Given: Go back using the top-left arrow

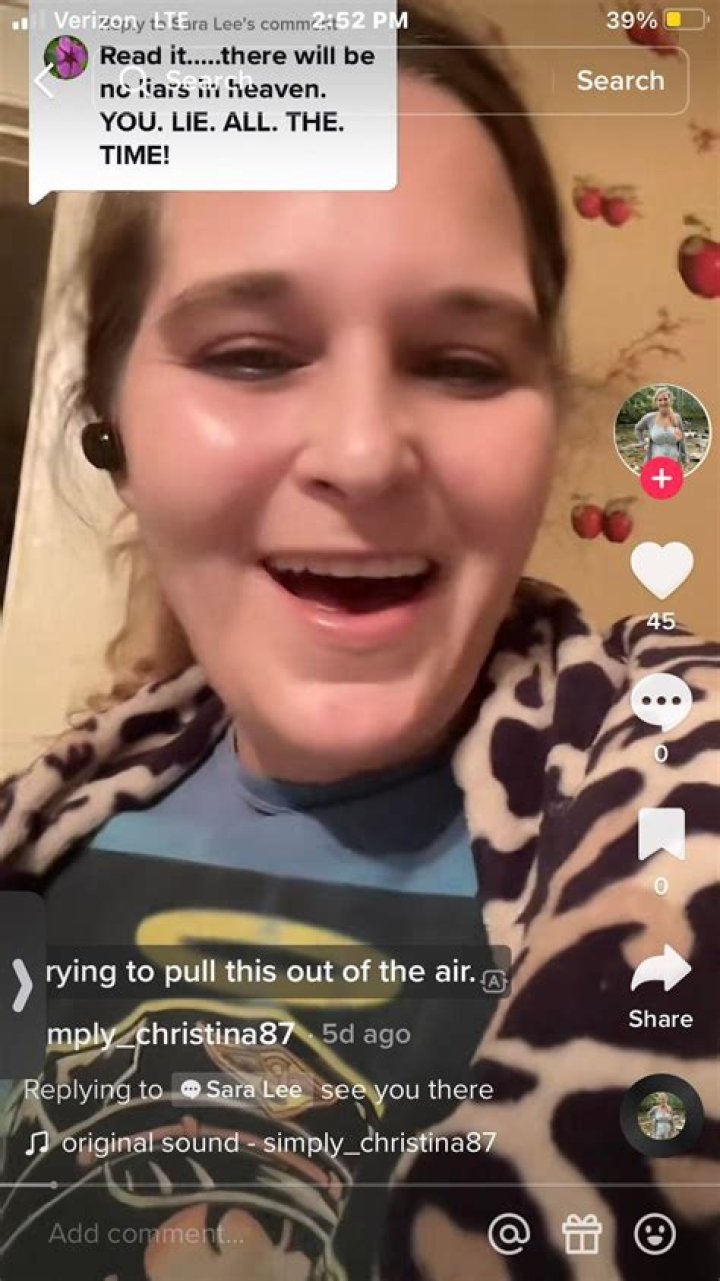Looking at the screenshot, I should pos(44,82).
